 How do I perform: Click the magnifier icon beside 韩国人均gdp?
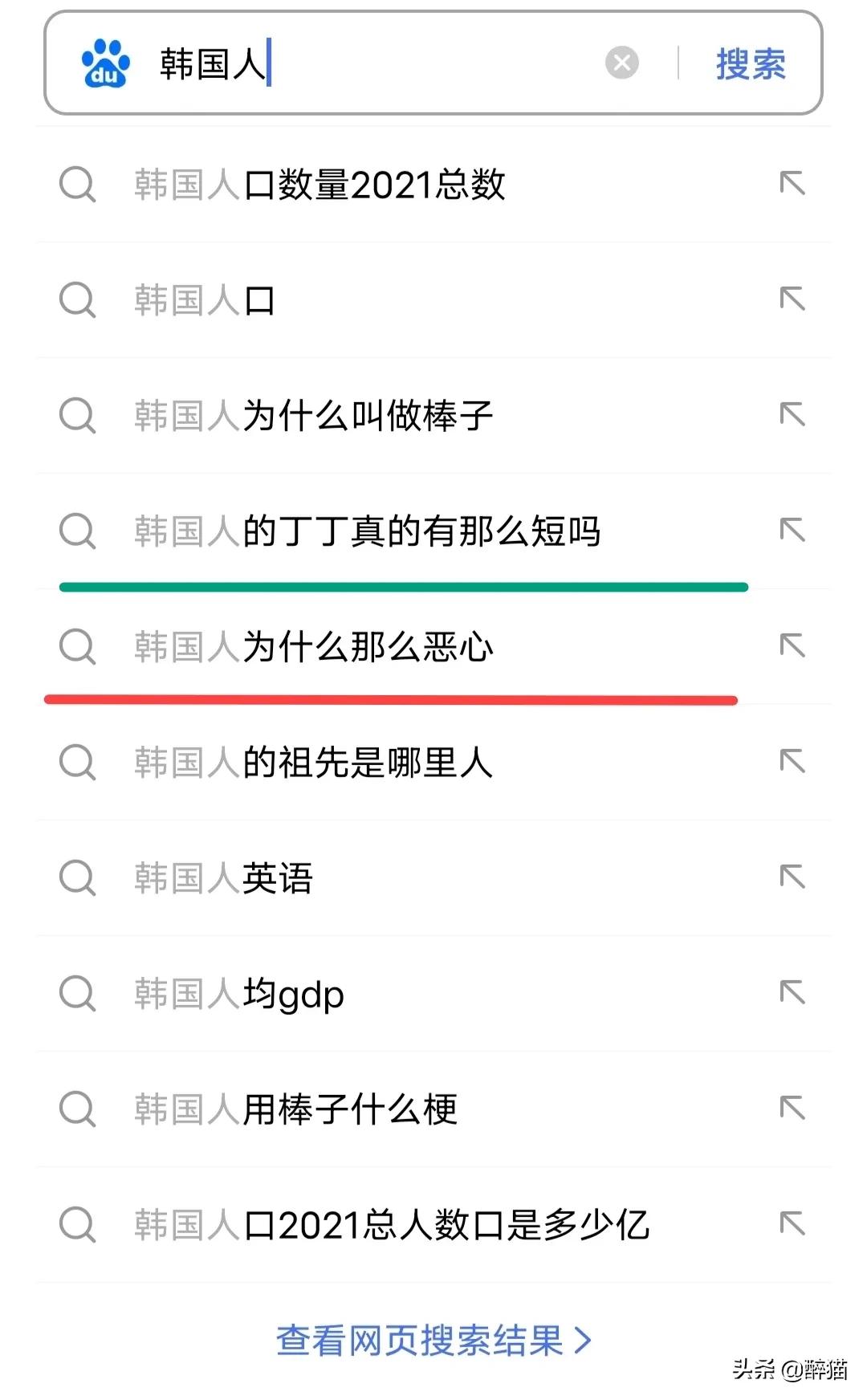point(77,995)
